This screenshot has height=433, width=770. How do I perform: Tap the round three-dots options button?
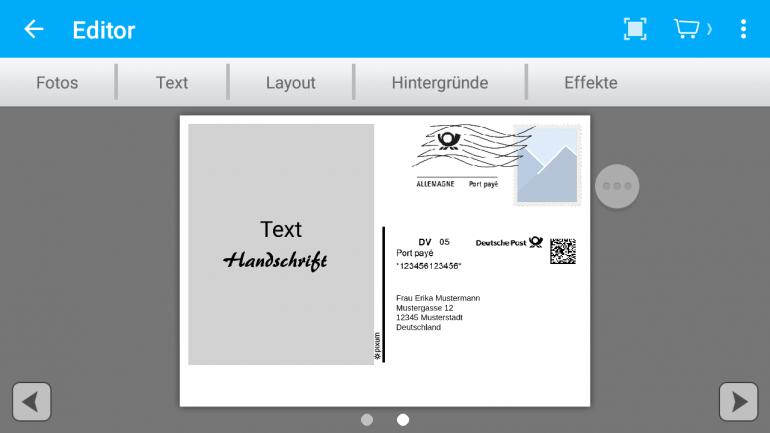[617, 186]
